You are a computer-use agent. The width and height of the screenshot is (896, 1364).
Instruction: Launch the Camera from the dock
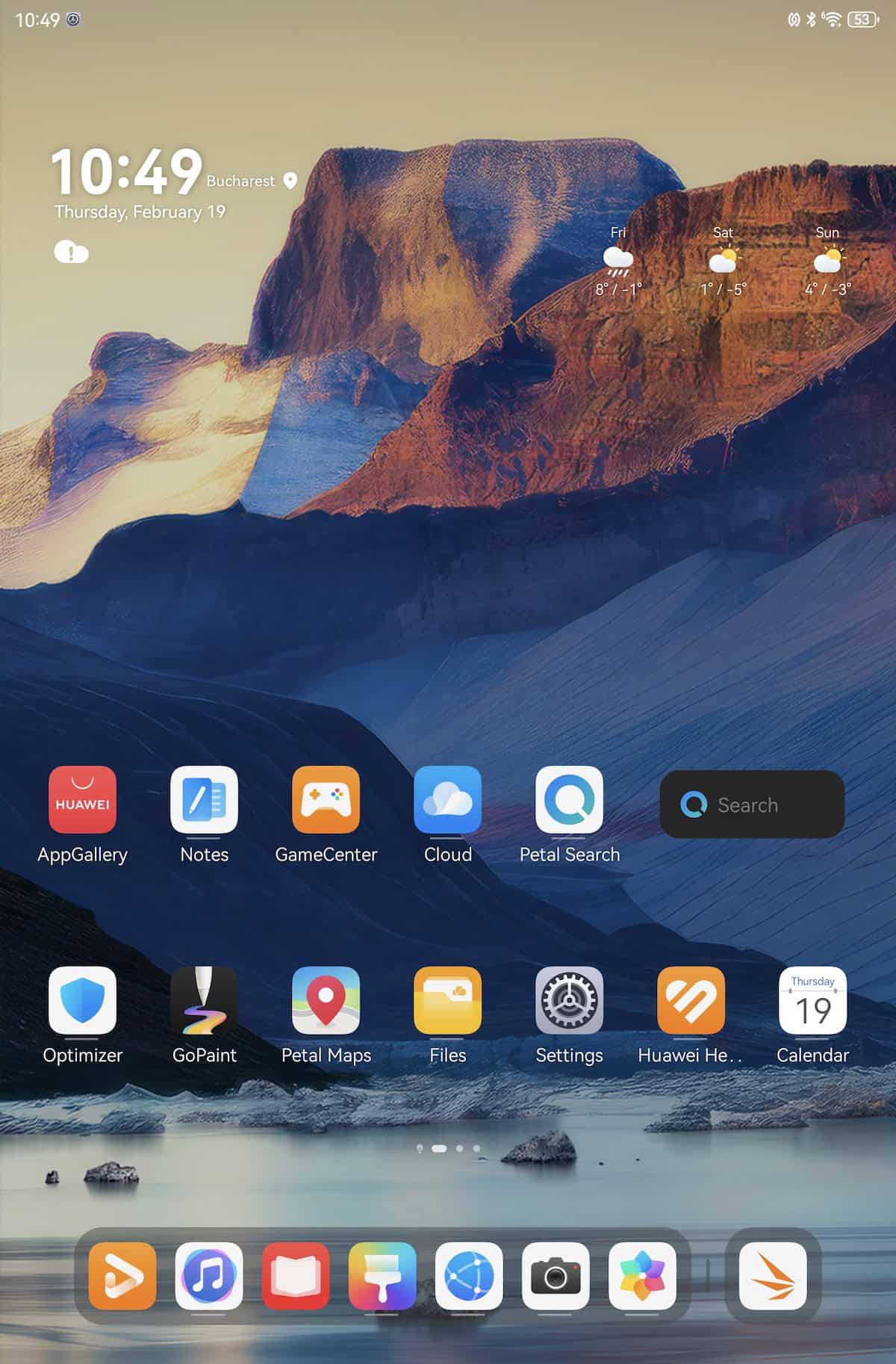(556, 1276)
